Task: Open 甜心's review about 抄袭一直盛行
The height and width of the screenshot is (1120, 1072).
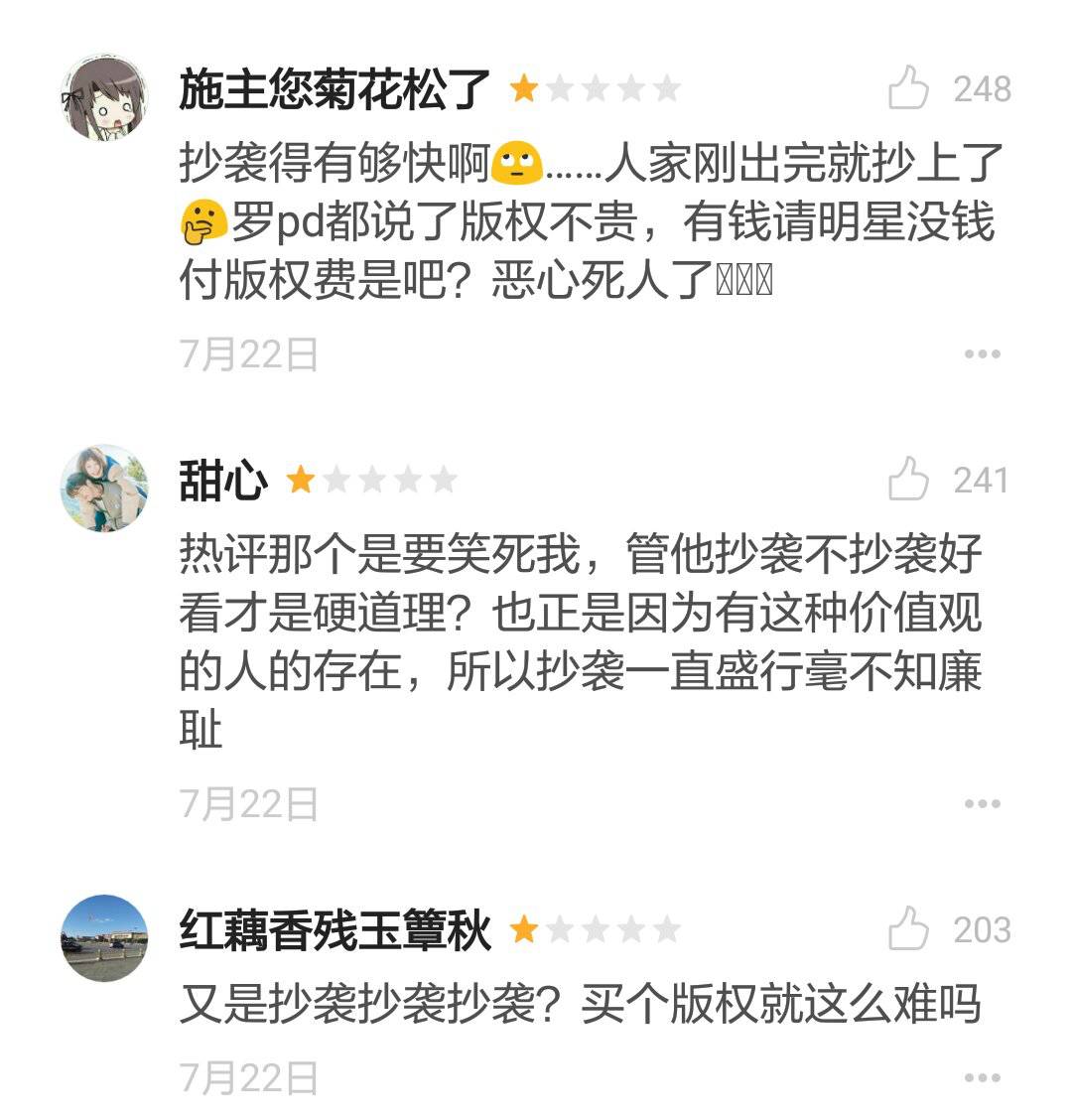Action: (581, 642)
